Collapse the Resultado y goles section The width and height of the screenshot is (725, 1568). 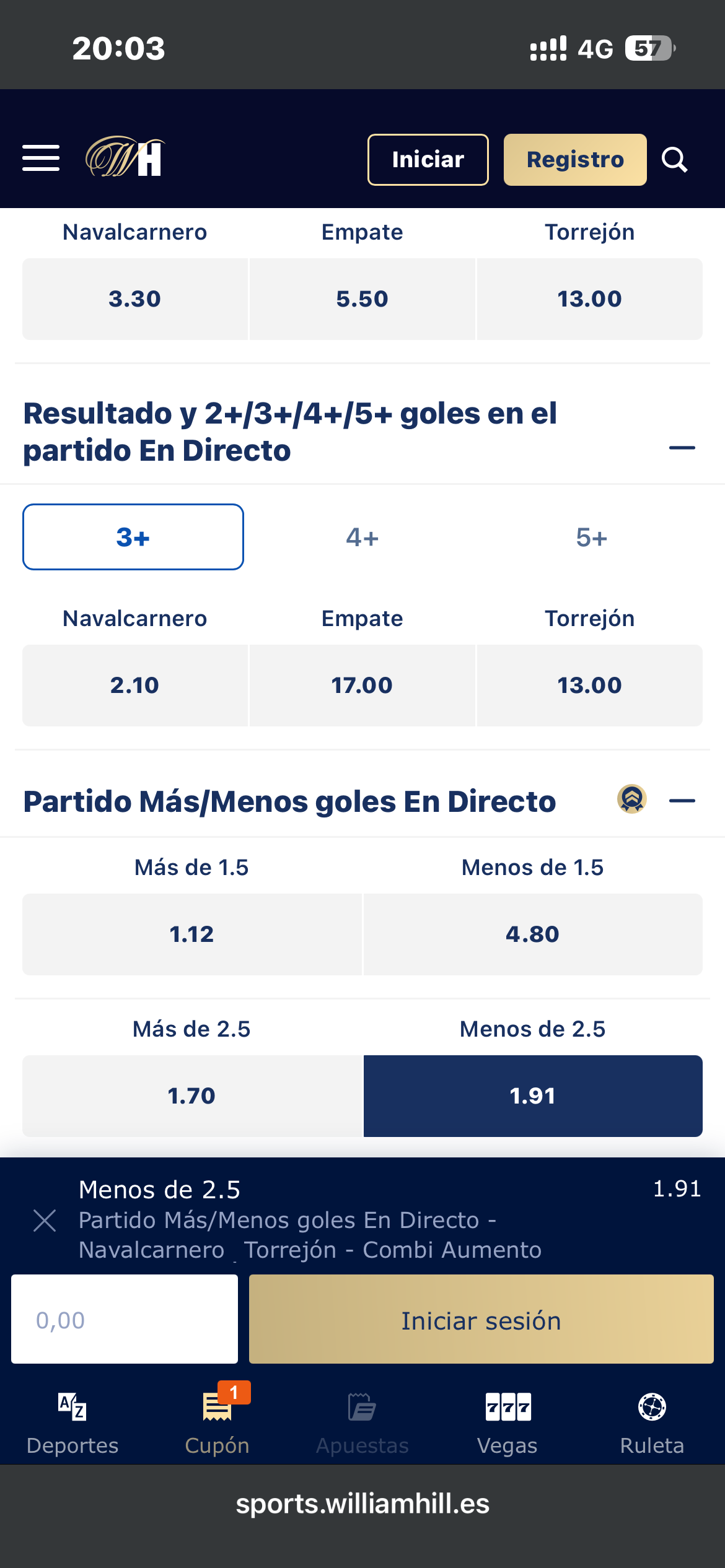point(682,448)
